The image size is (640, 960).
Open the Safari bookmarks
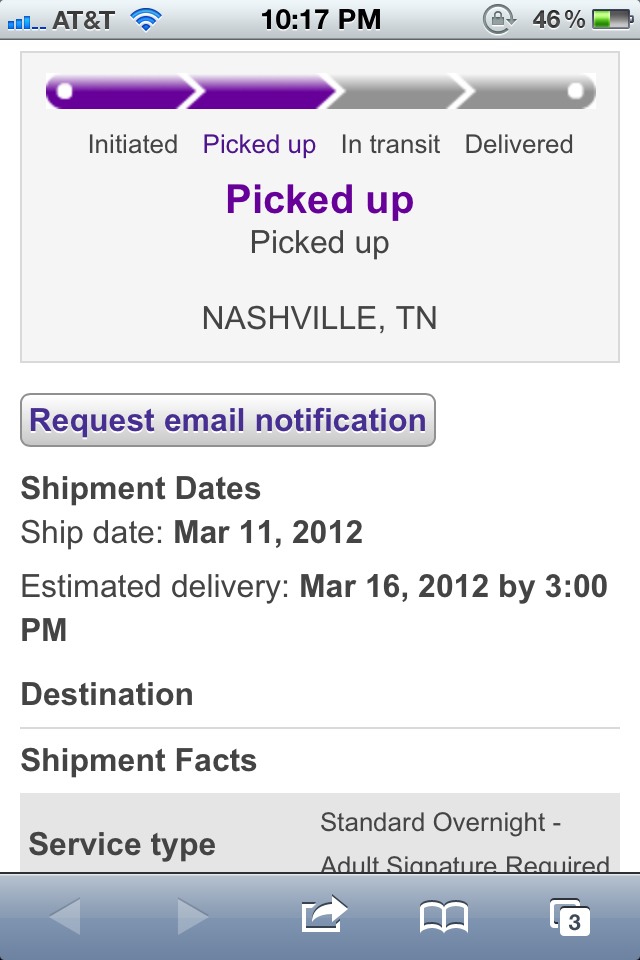pyautogui.click(x=443, y=915)
